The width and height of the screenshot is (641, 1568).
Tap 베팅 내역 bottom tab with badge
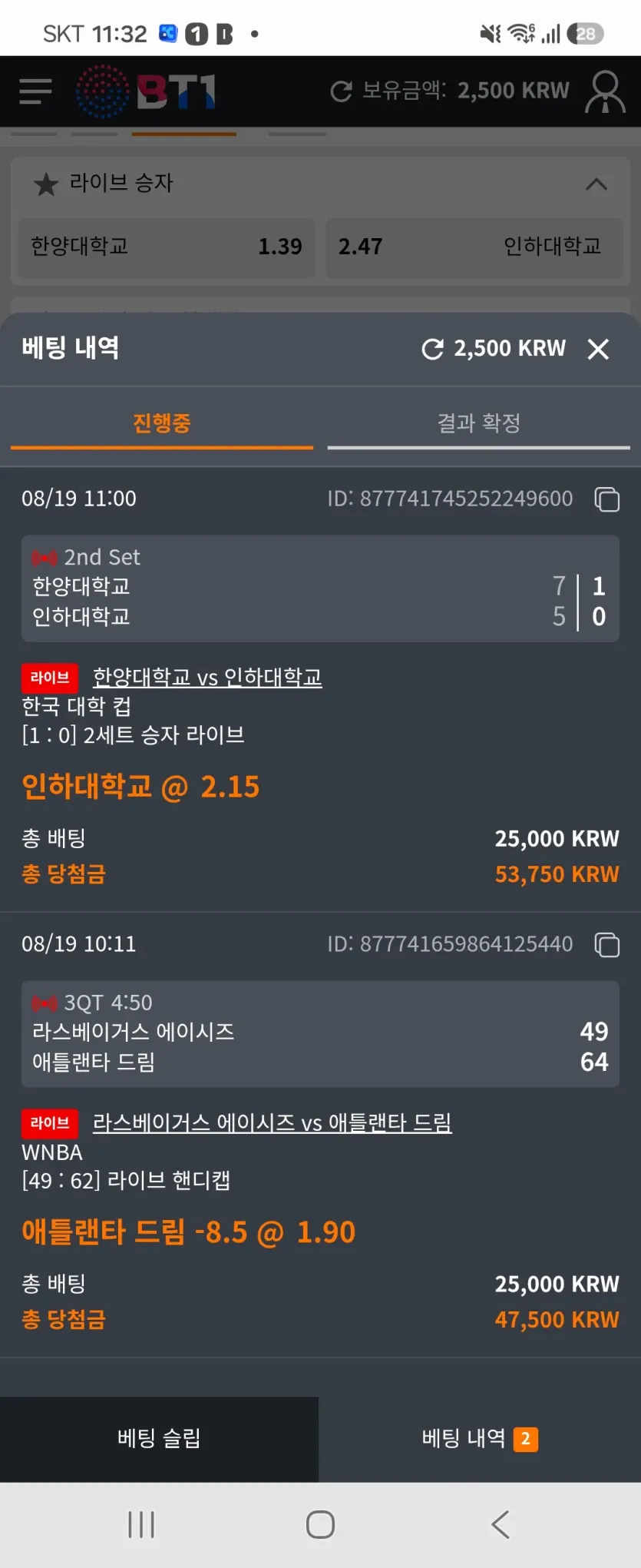(x=480, y=1439)
